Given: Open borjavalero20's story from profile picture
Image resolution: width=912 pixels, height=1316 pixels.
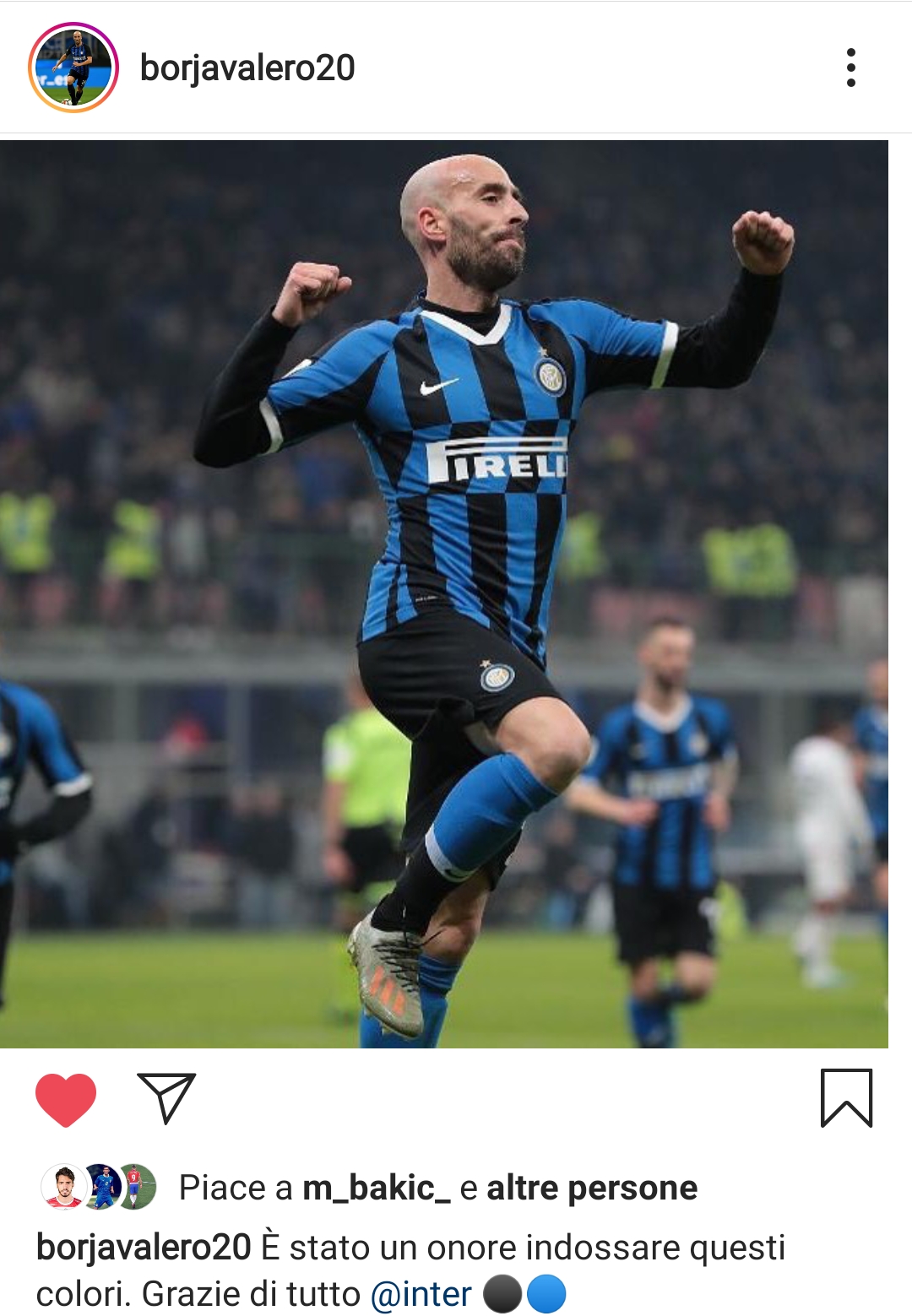Looking at the screenshot, I should 73,68.
